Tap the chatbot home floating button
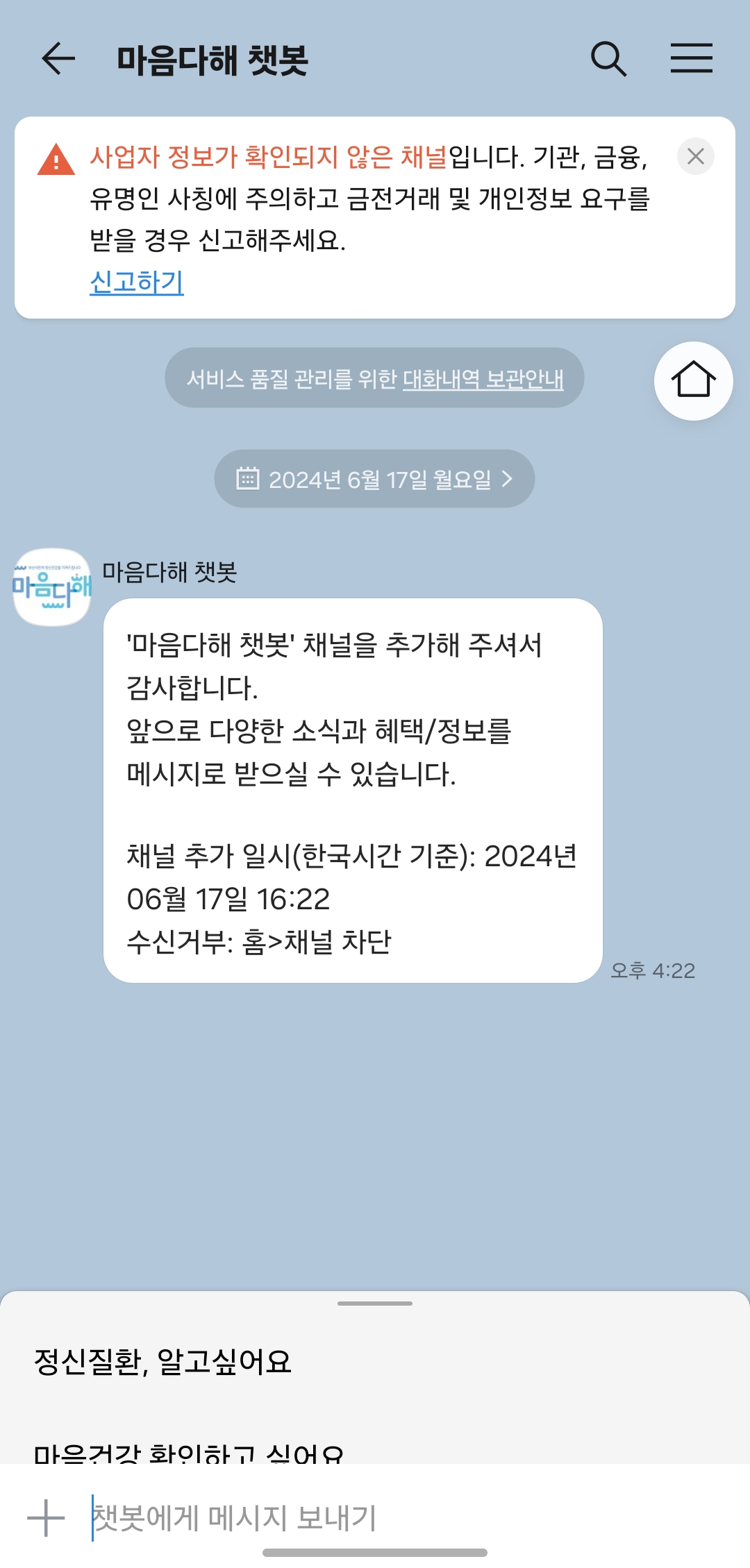The image size is (750, 1568). [693, 380]
